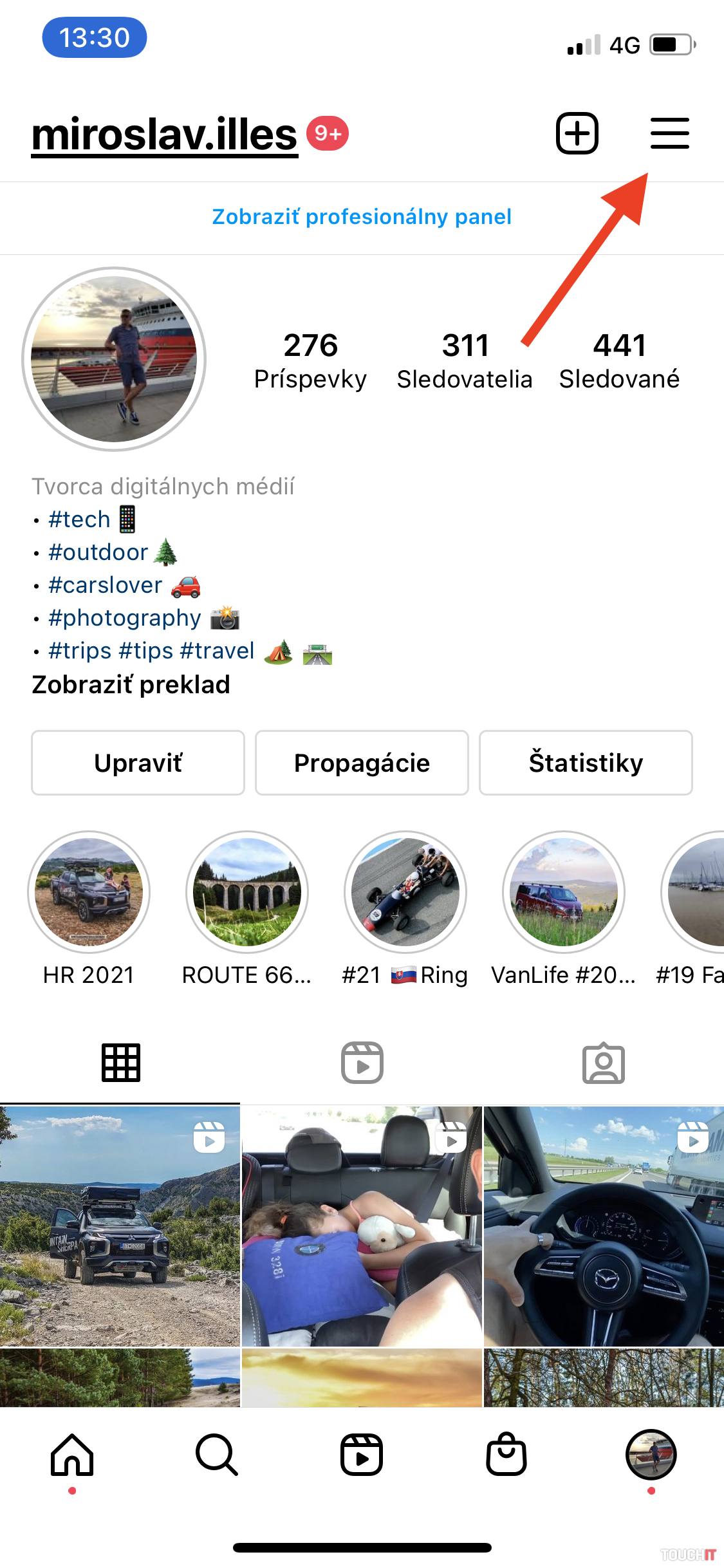The height and width of the screenshot is (1568, 724).
Task: Open the ROUTE 66 highlight
Action: pyautogui.click(x=247, y=892)
